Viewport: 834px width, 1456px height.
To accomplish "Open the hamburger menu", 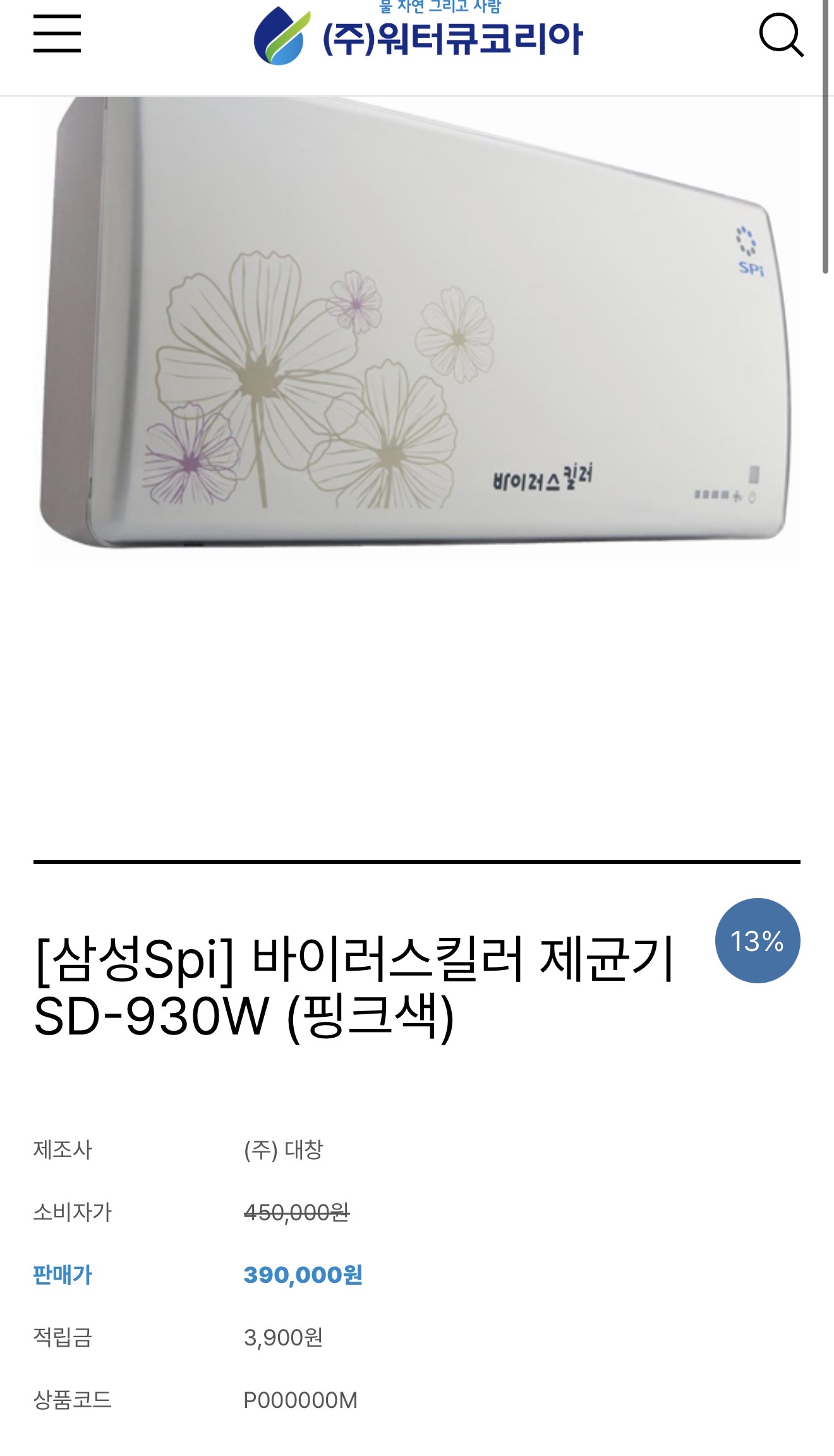I will (x=57, y=33).
